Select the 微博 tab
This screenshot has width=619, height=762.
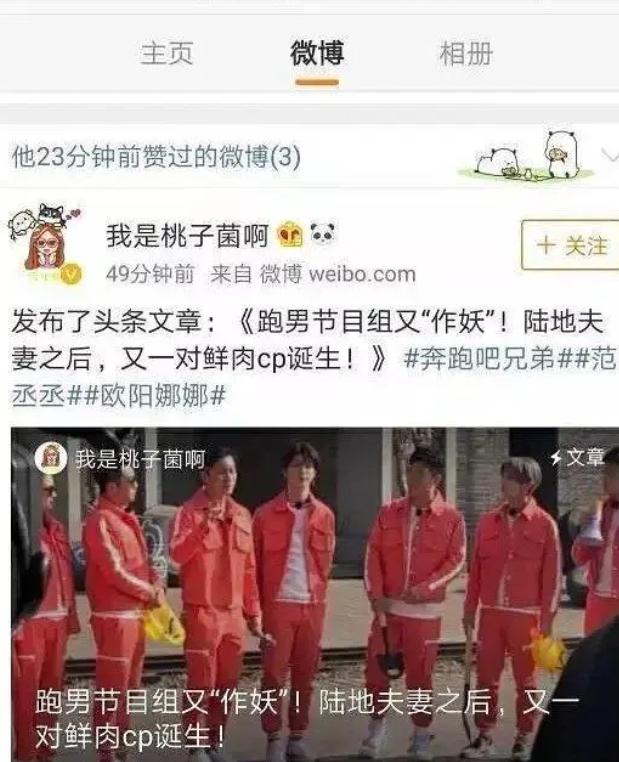click(x=317, y=53)
